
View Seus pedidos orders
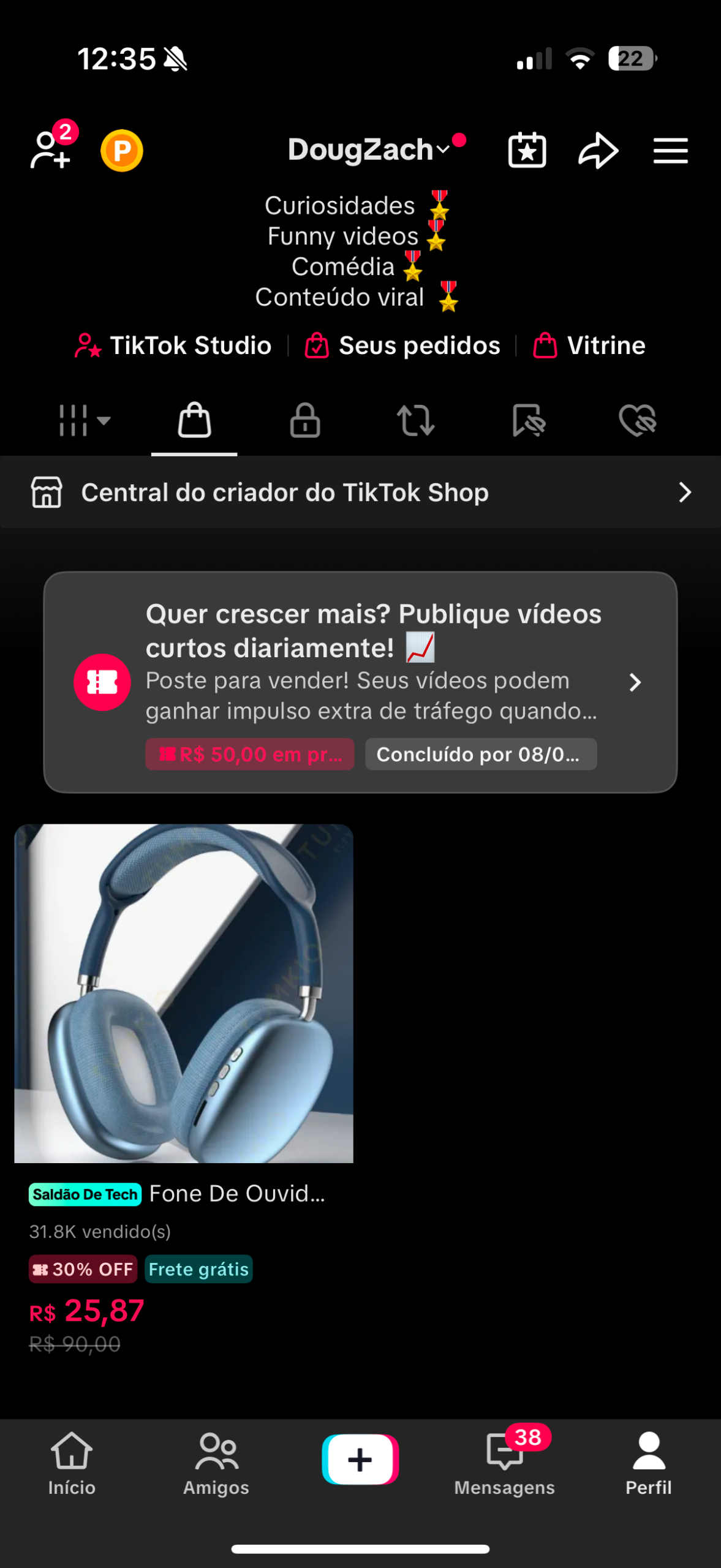click(403, 346)
